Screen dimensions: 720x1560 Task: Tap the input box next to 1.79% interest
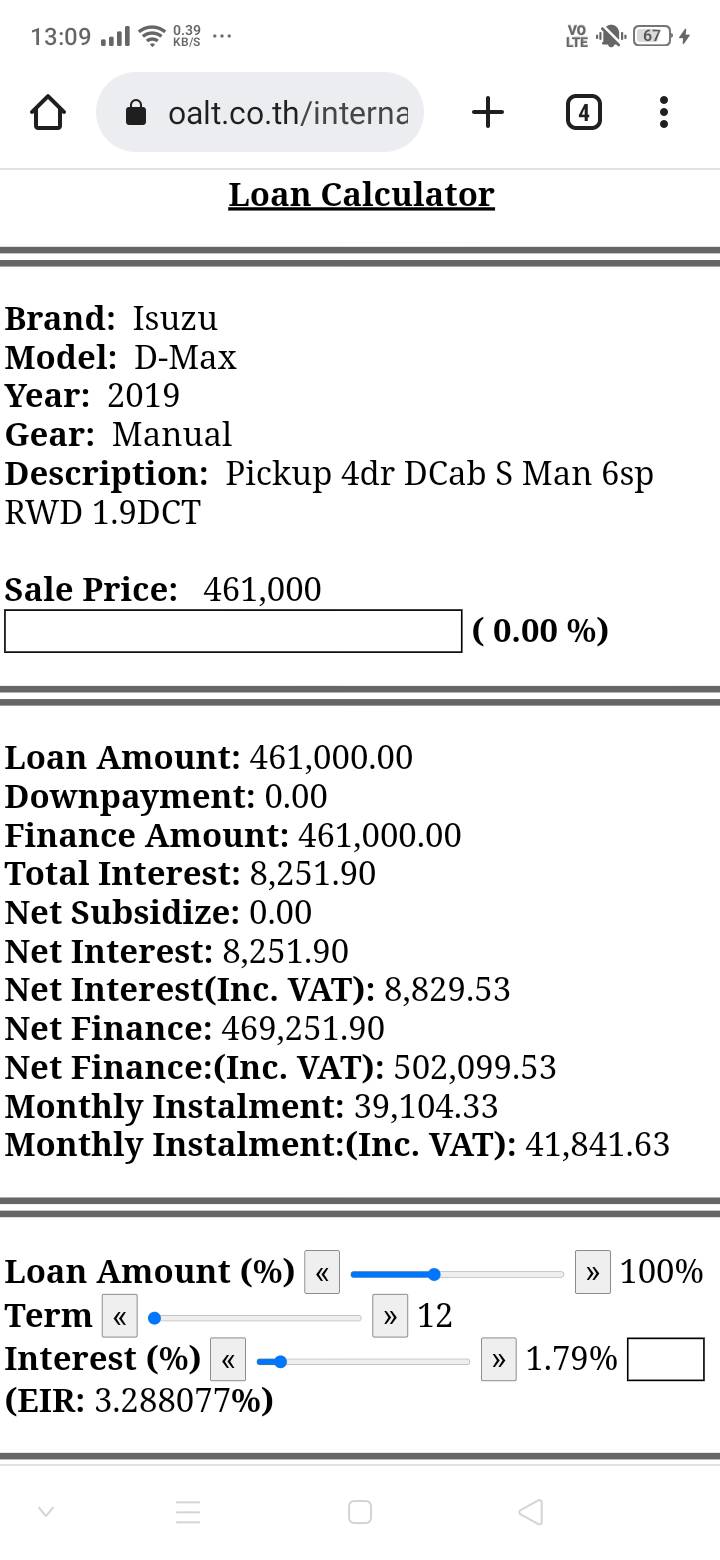pos(666,1360)
